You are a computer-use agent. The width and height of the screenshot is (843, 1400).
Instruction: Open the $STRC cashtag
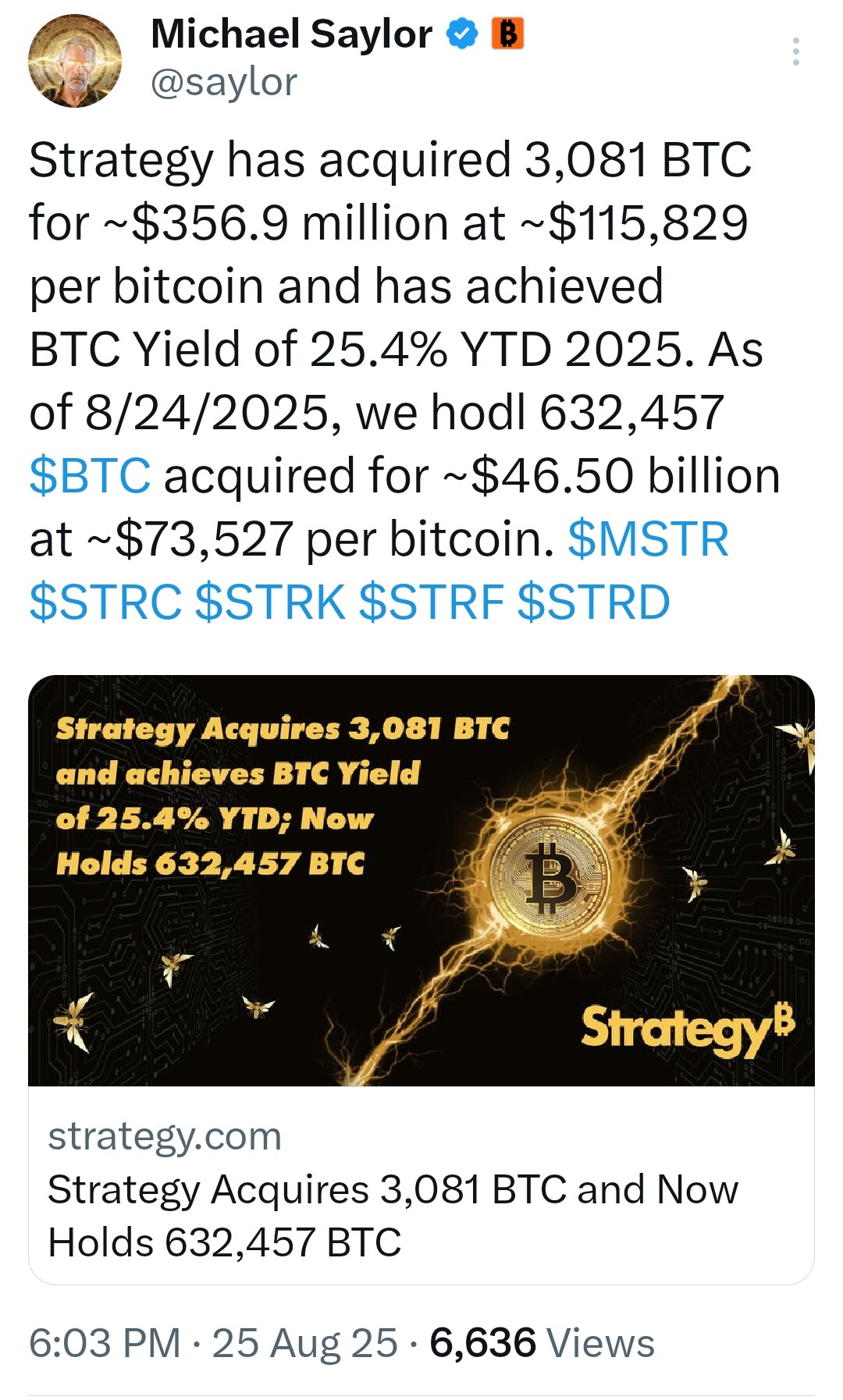click(105, 602)
